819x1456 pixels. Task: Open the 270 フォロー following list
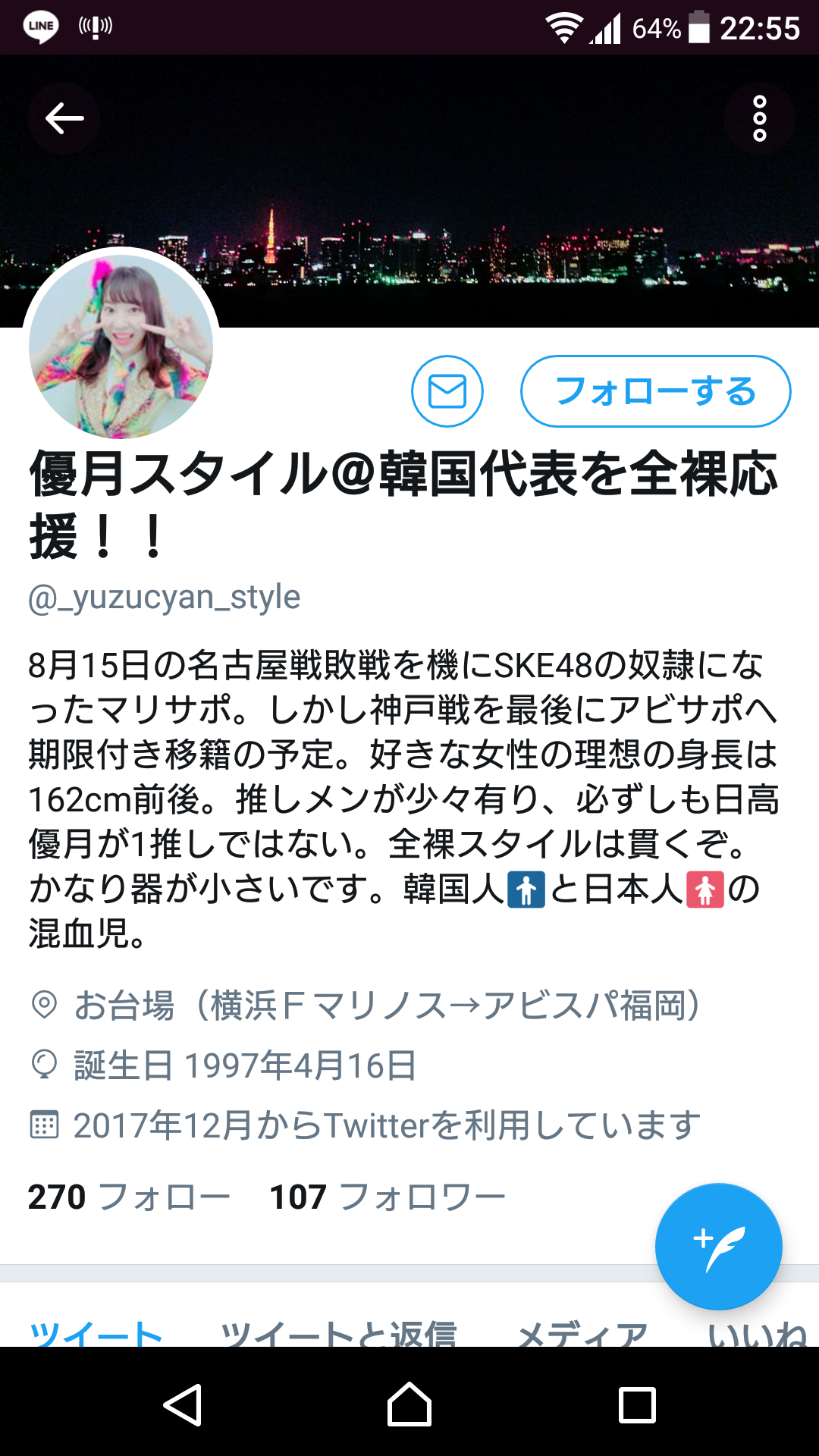(129, 1197)
